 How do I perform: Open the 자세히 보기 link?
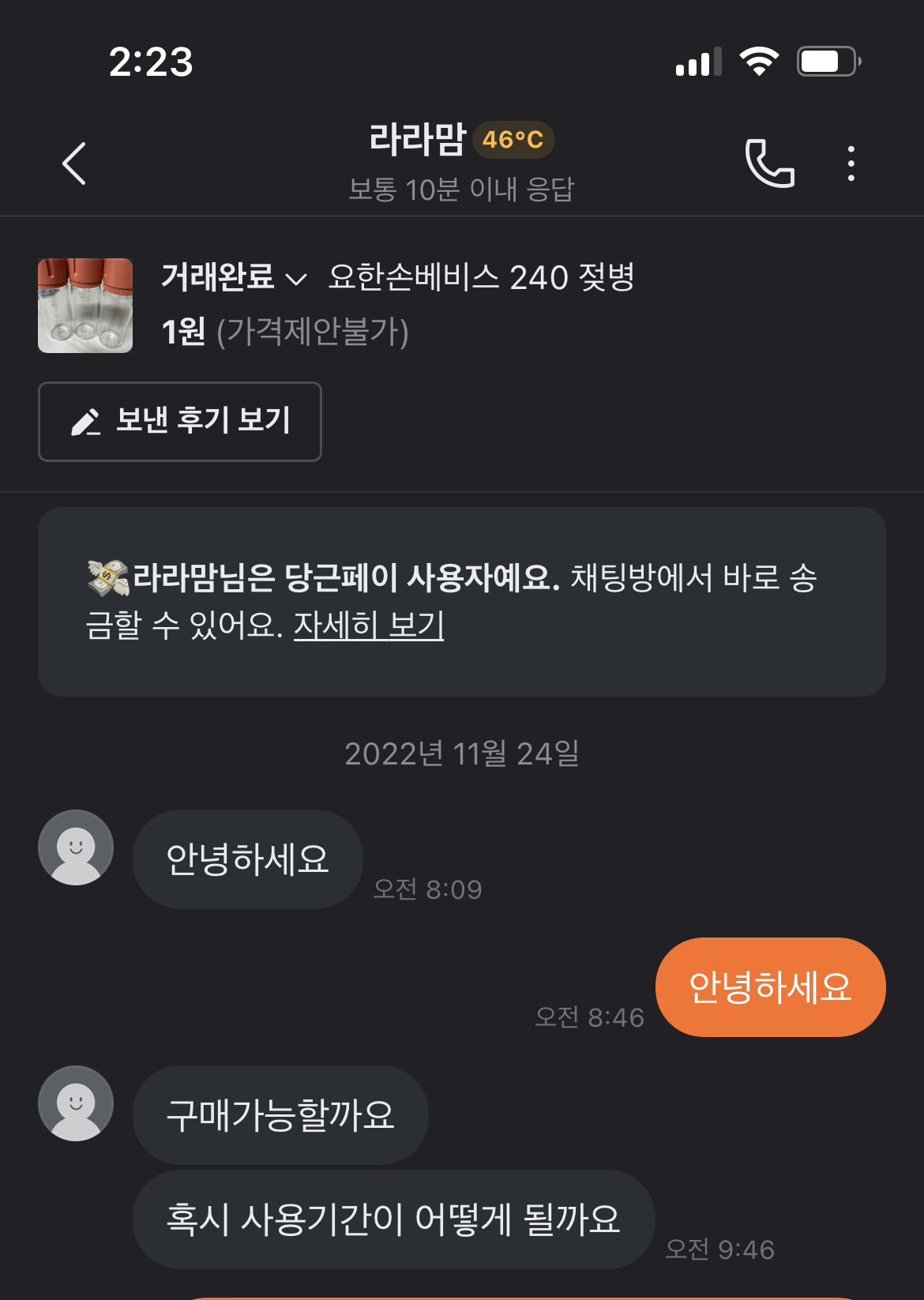pos(368,626)
